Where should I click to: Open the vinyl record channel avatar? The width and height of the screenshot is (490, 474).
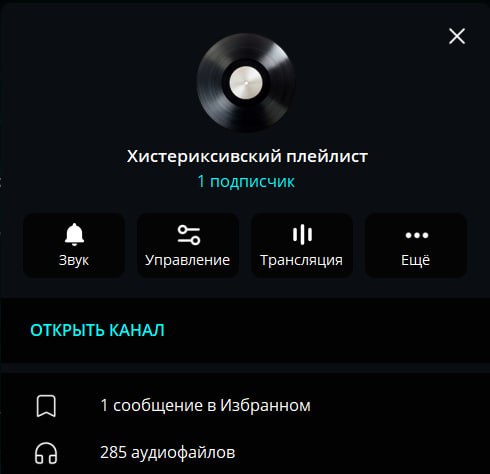click(x=246, y=82)
